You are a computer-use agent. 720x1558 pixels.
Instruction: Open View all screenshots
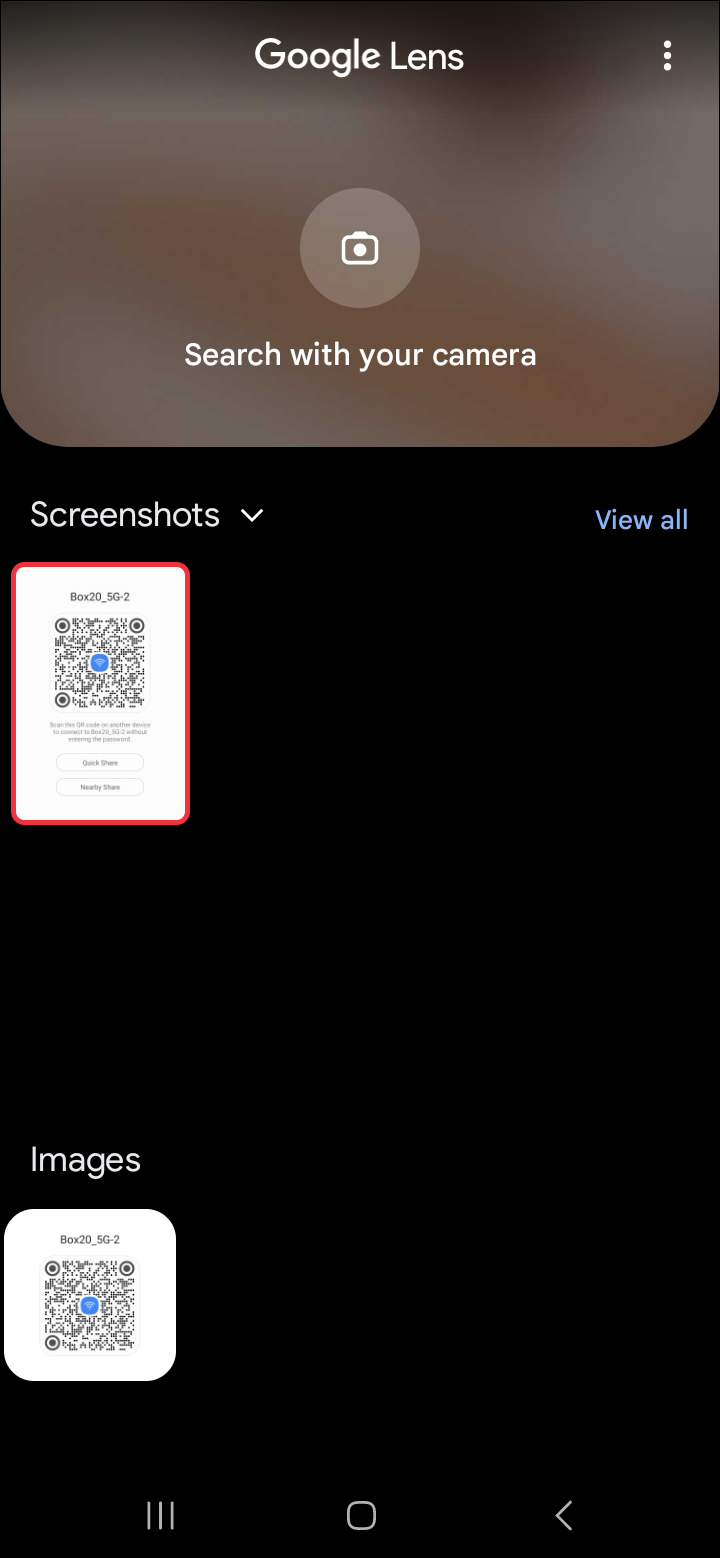pyautogui.click(x=641, y=520)
